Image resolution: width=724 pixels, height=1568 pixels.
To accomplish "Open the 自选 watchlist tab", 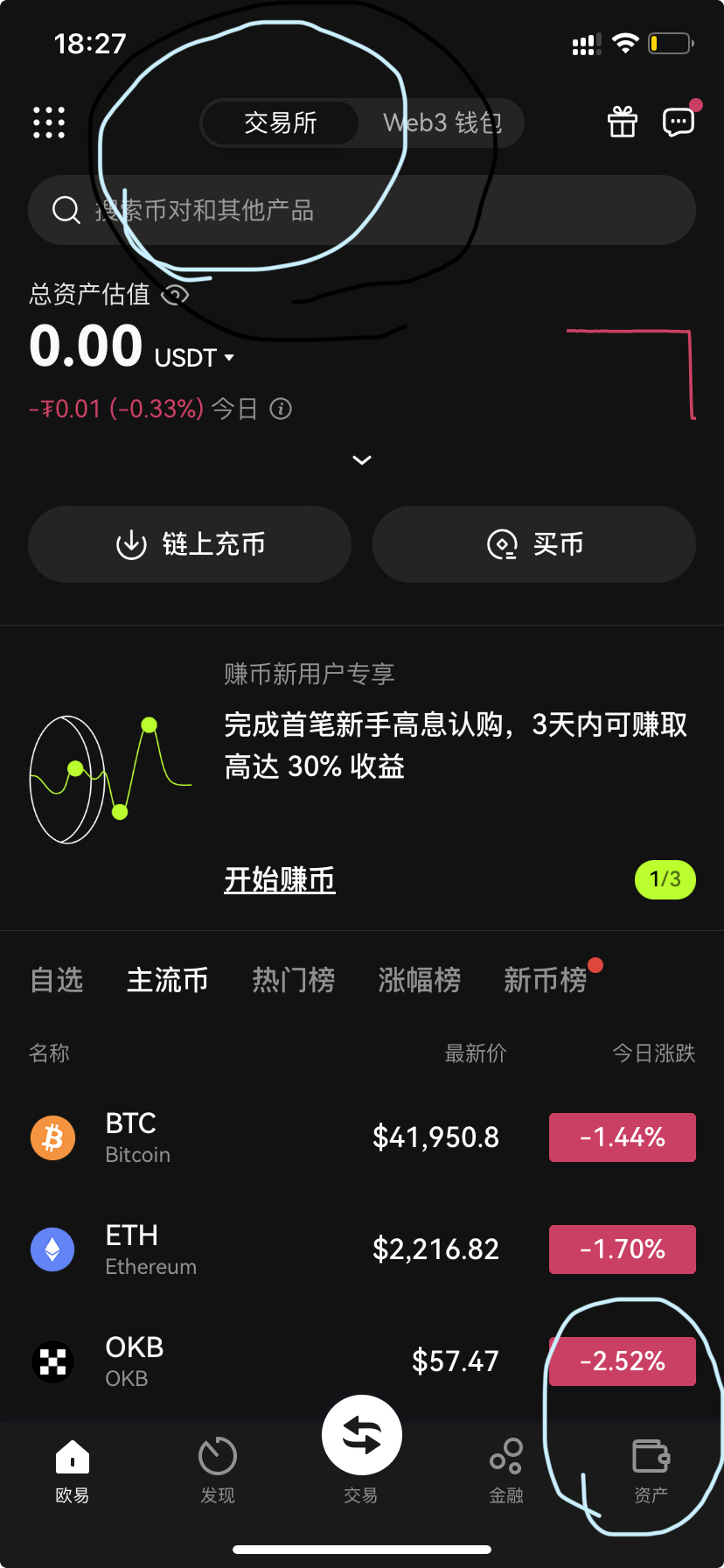I will click(x=56, y=979).
